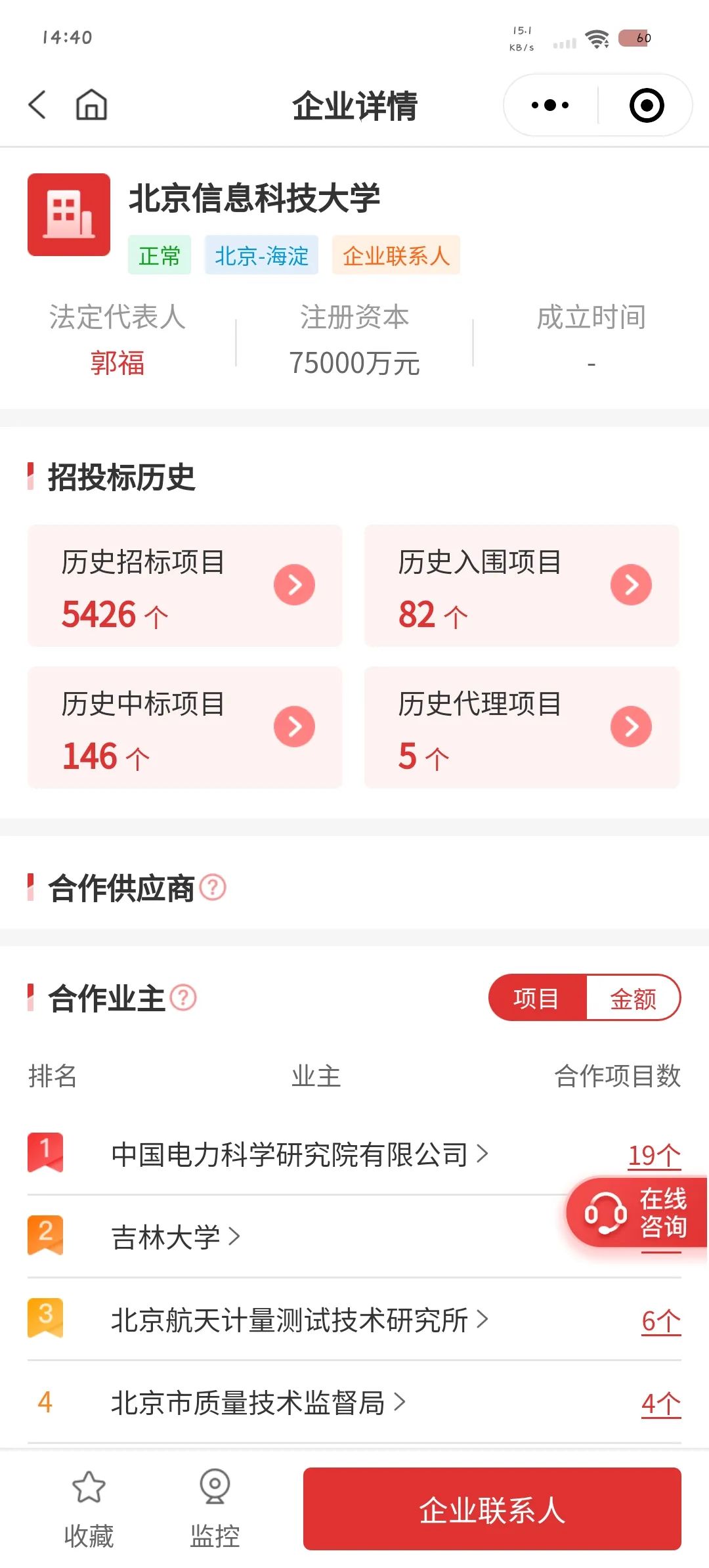Switch ranking to 金额
This screenshot has height=1568, width=709.
click(x=633, y=998)
